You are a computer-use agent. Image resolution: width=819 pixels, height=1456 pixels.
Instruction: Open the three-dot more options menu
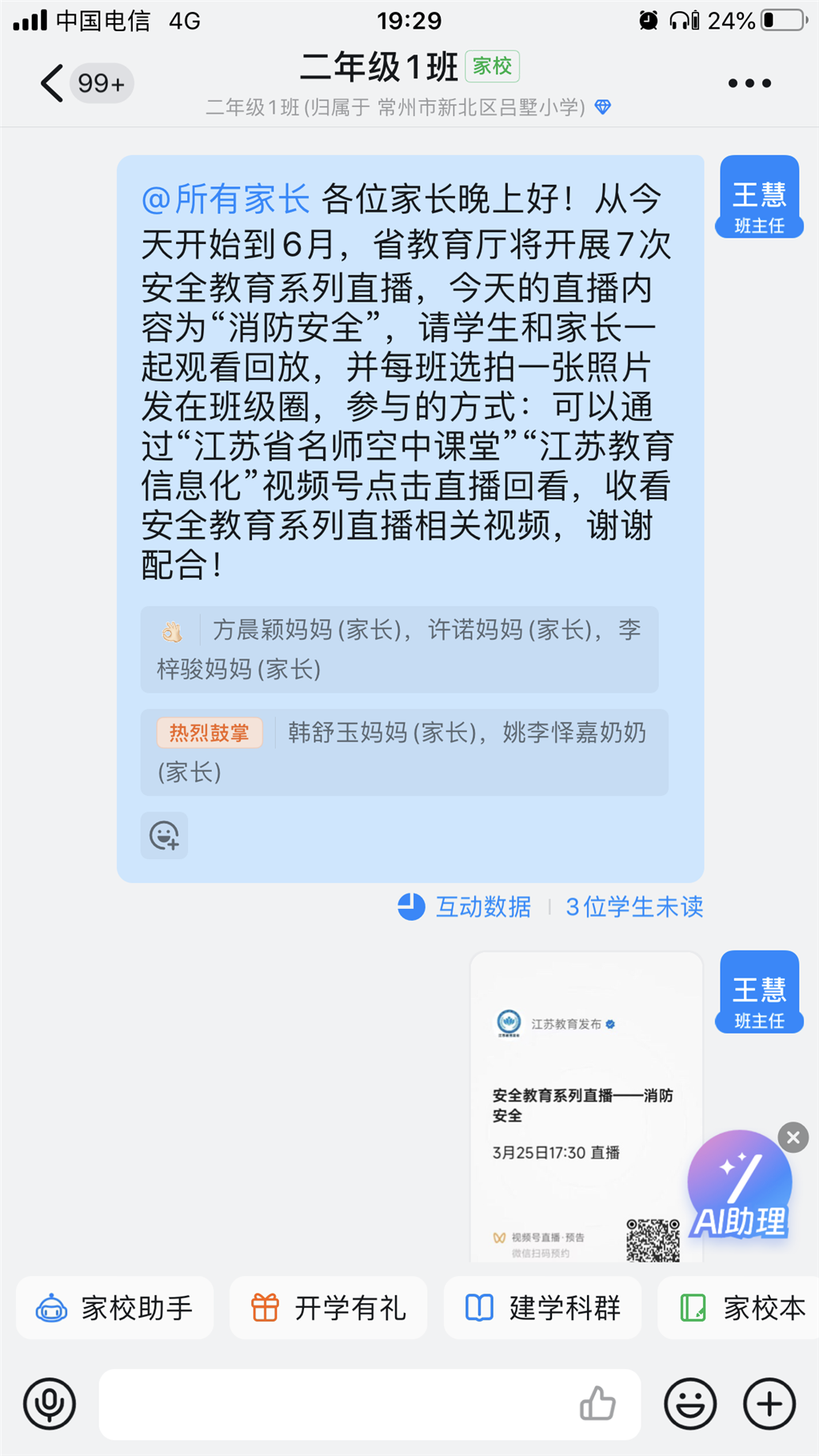click(749, 83)
